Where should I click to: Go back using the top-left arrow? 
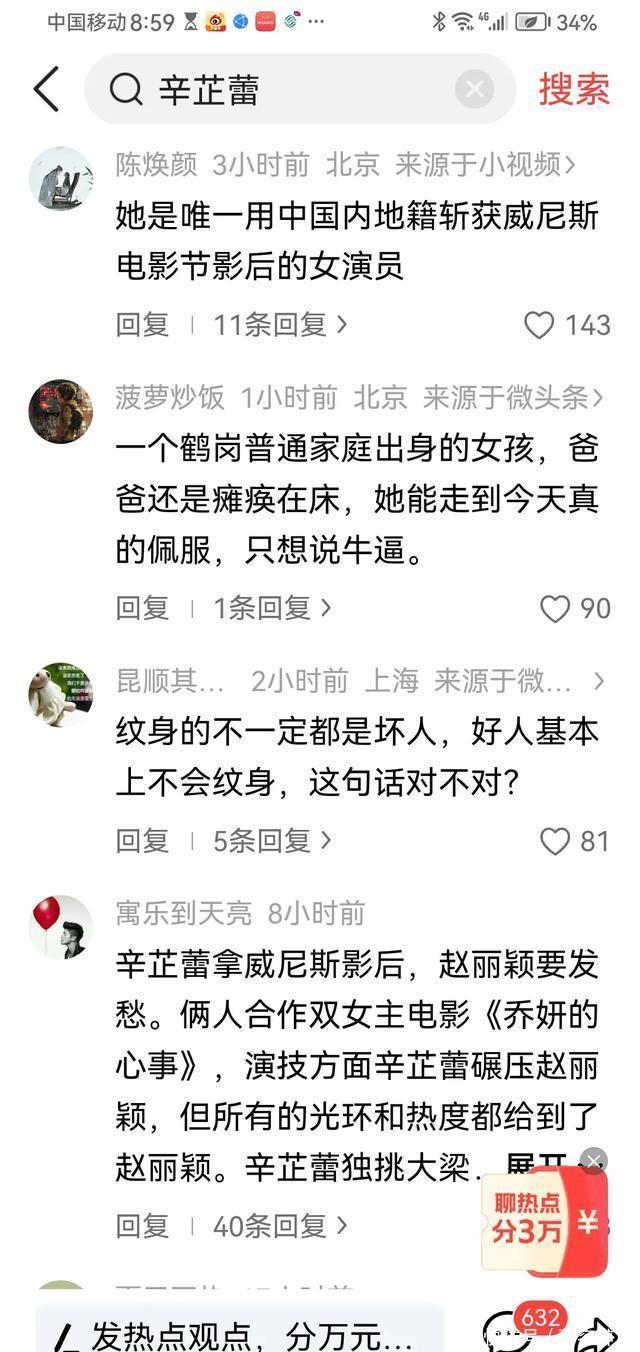point(46,89)
